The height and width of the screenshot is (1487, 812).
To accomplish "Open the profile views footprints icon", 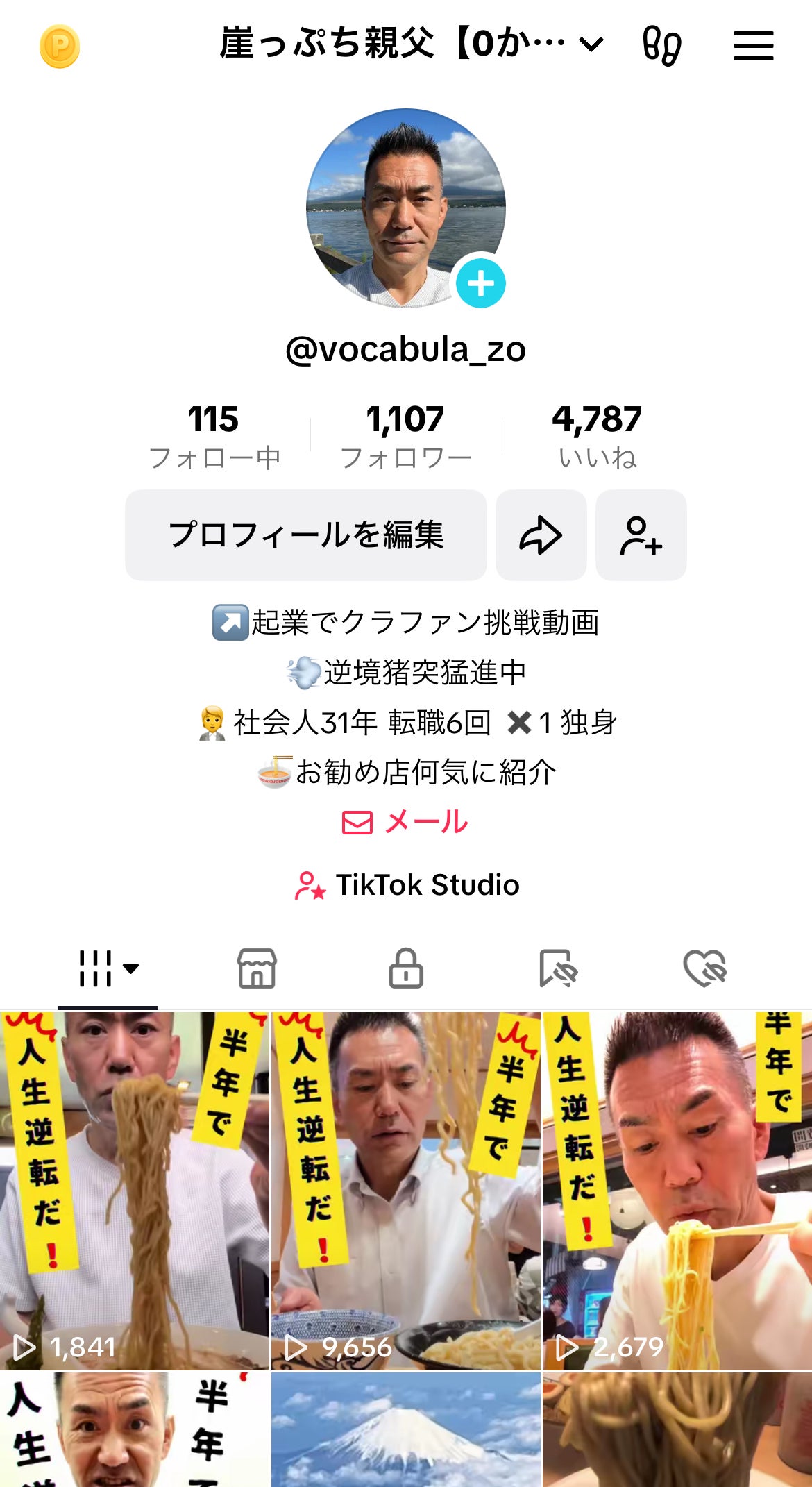I will (661, 46).
